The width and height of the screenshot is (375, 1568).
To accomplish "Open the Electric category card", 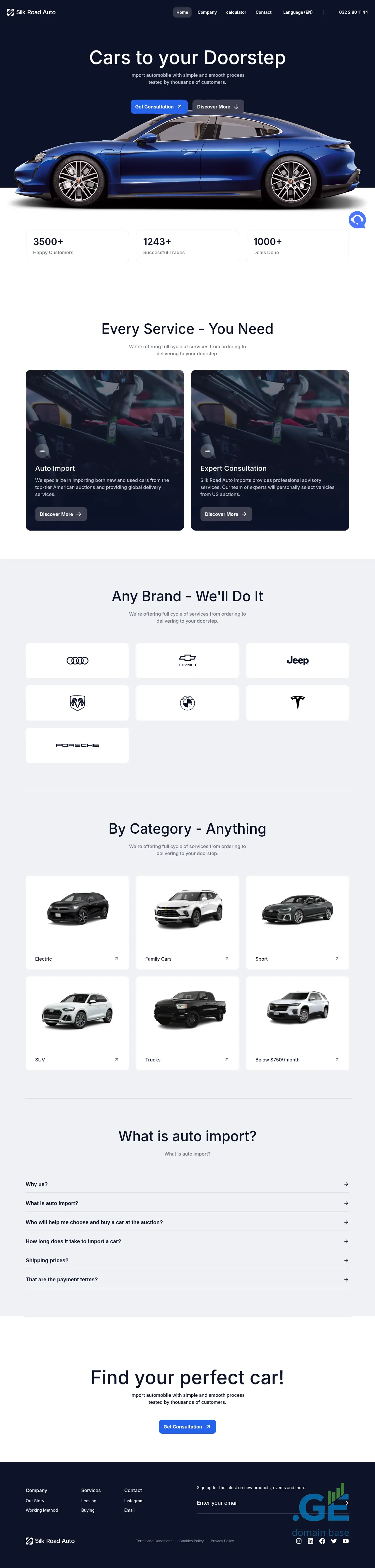I will [x=77, y=922].
